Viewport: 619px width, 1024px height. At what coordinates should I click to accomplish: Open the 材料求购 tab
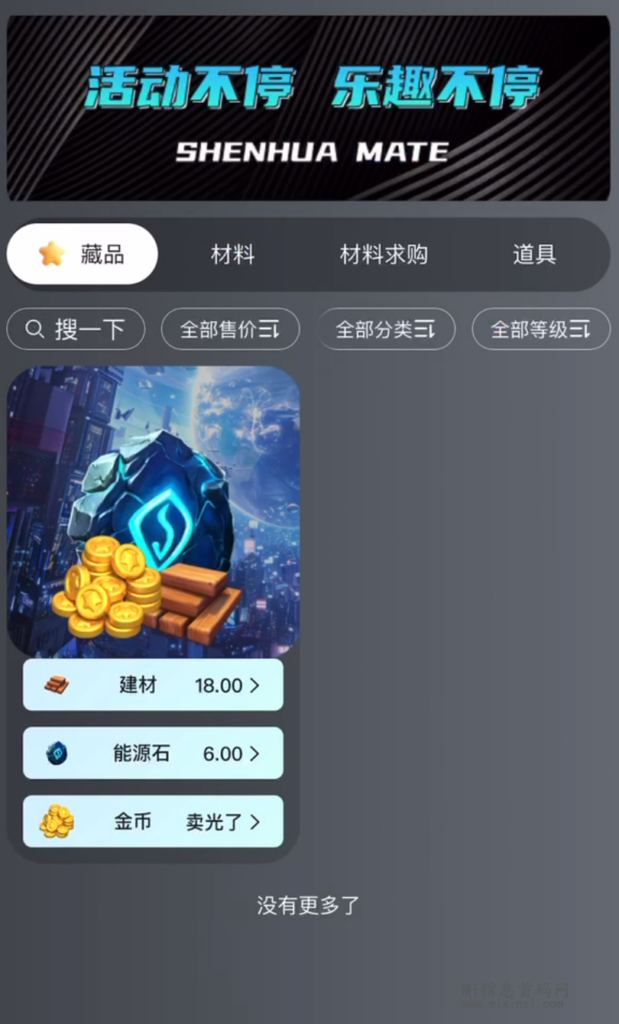coord(383,255)
